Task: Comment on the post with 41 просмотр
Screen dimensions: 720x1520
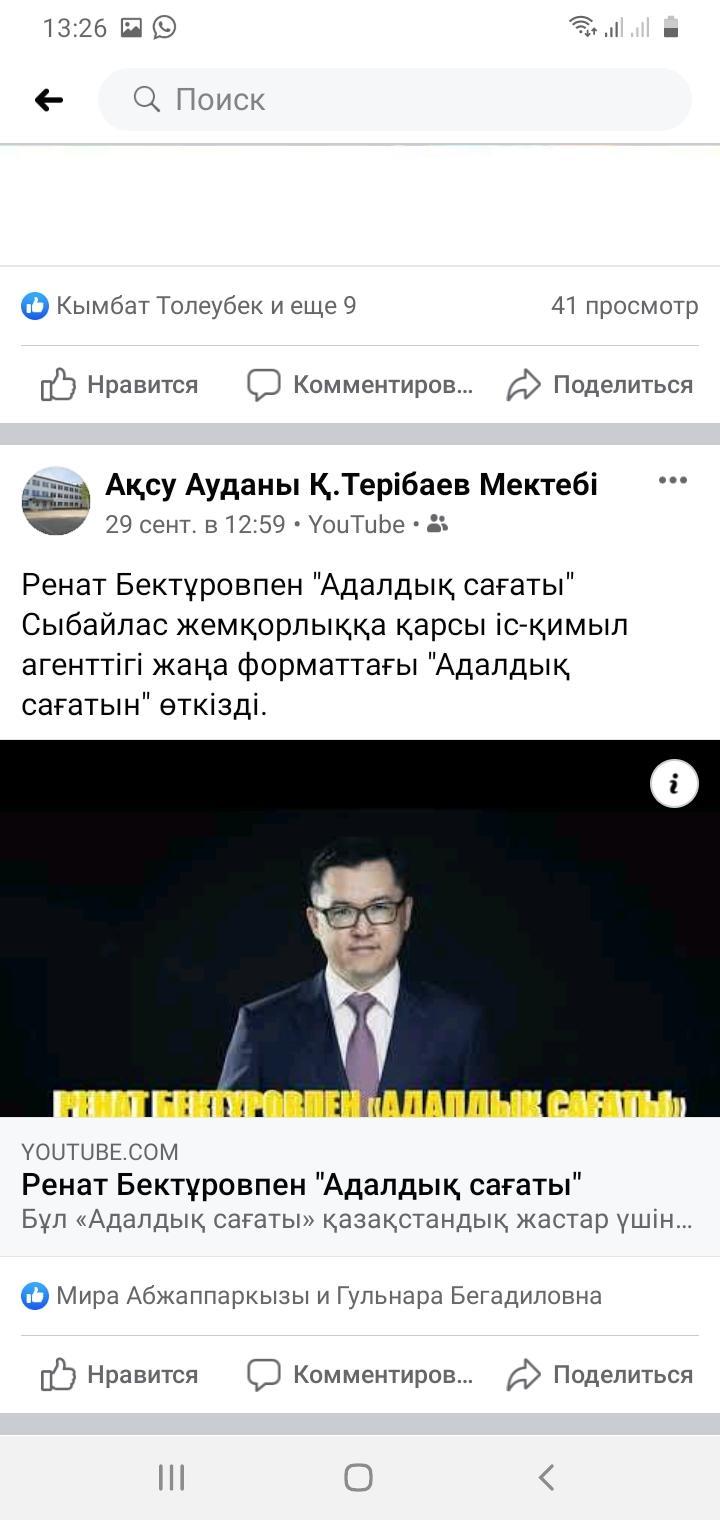Action: point(360,385)
